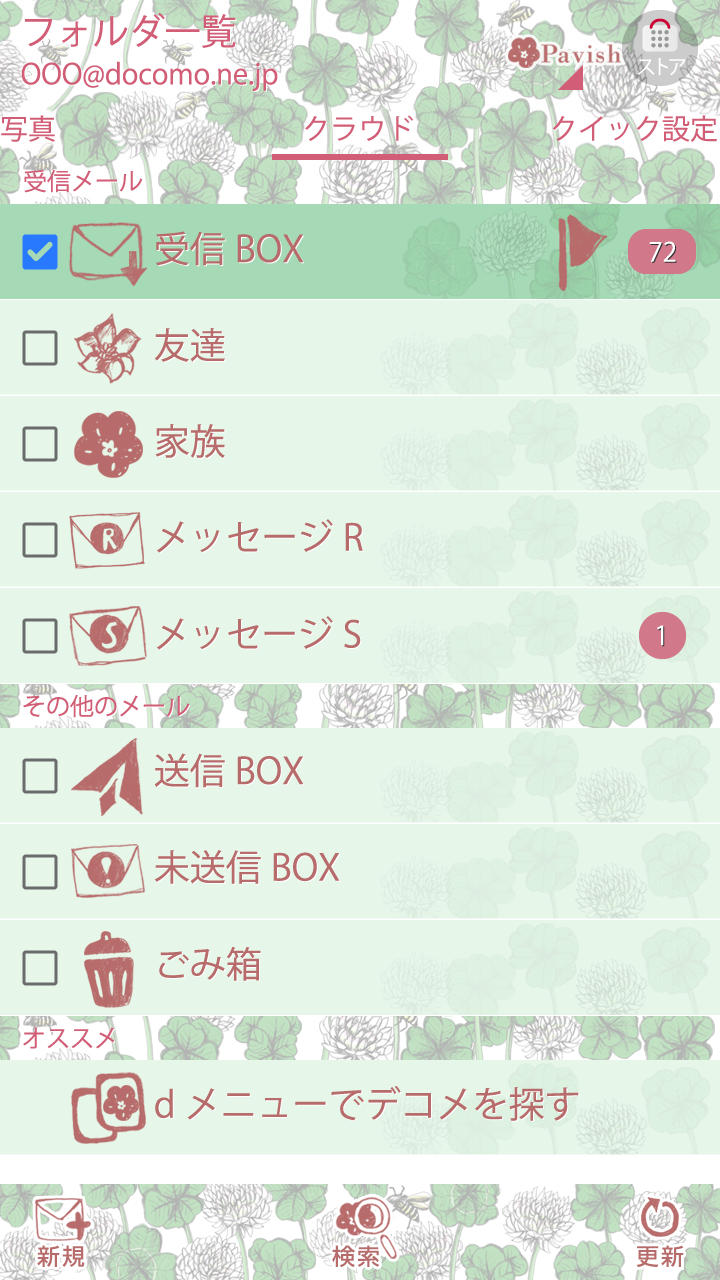720x1280 pixels.
Task: Open the クイック設定 tab
Action: coord(635,129)
